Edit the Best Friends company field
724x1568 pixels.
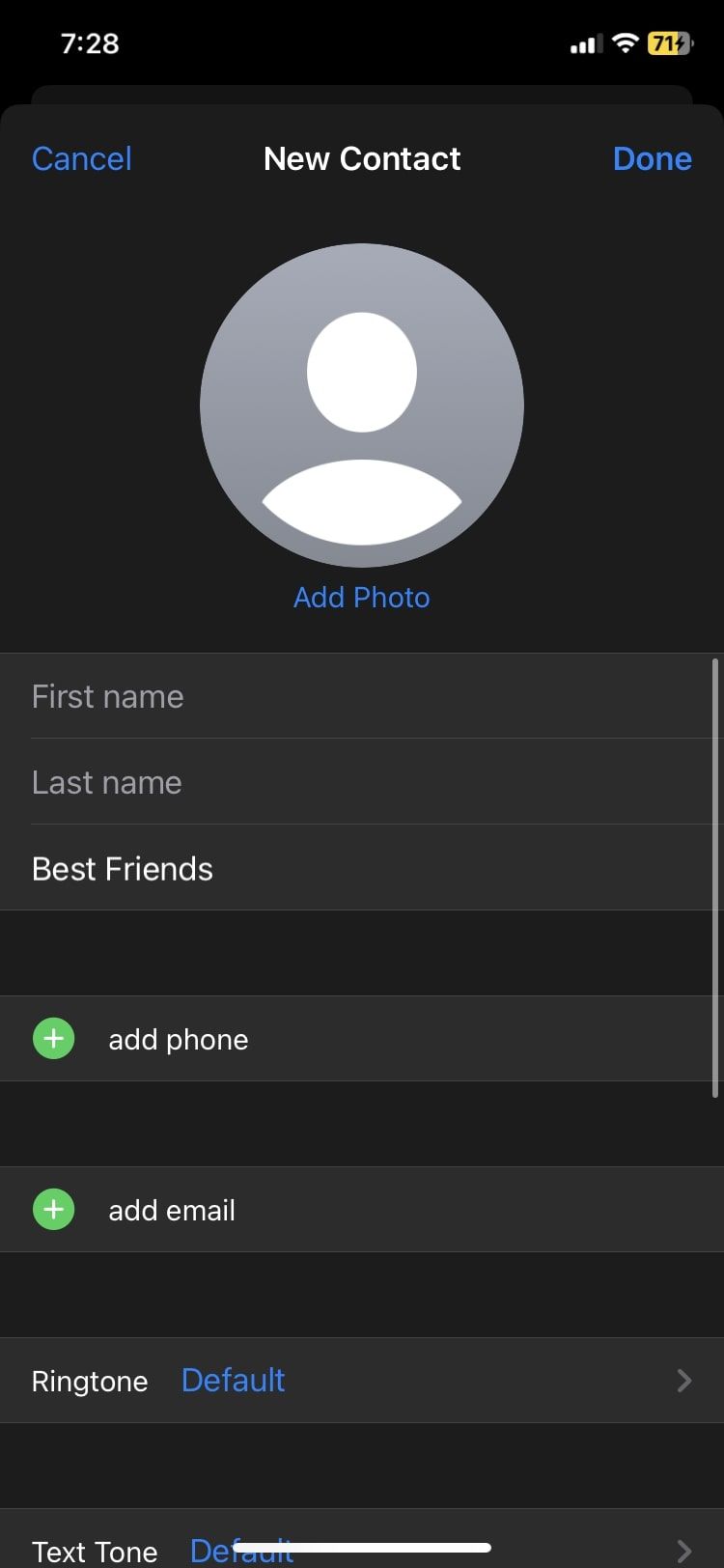pos(122,868)
